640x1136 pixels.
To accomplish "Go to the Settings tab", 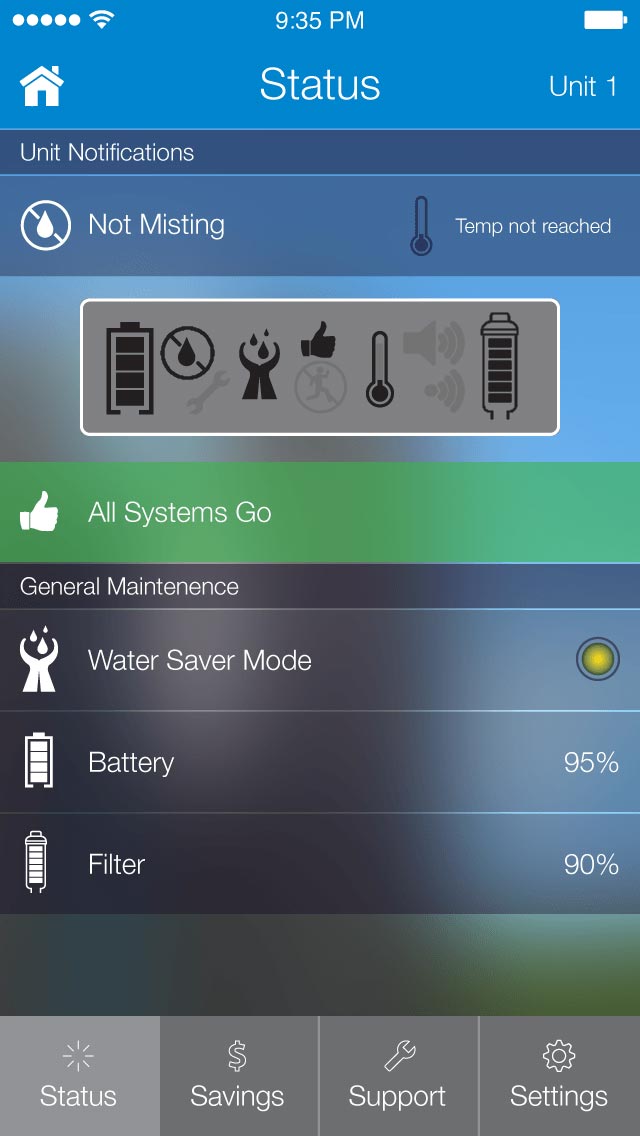I will click(x=560, y=1076).
